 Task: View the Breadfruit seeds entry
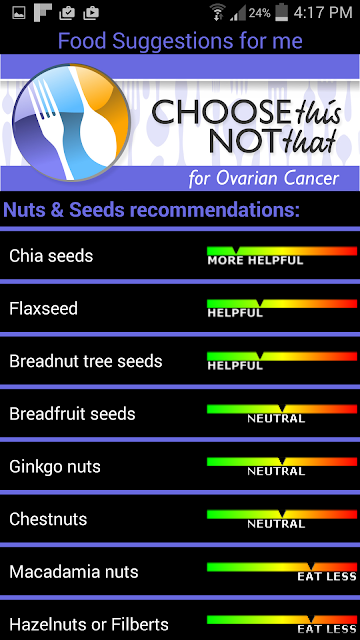(180, 414)
